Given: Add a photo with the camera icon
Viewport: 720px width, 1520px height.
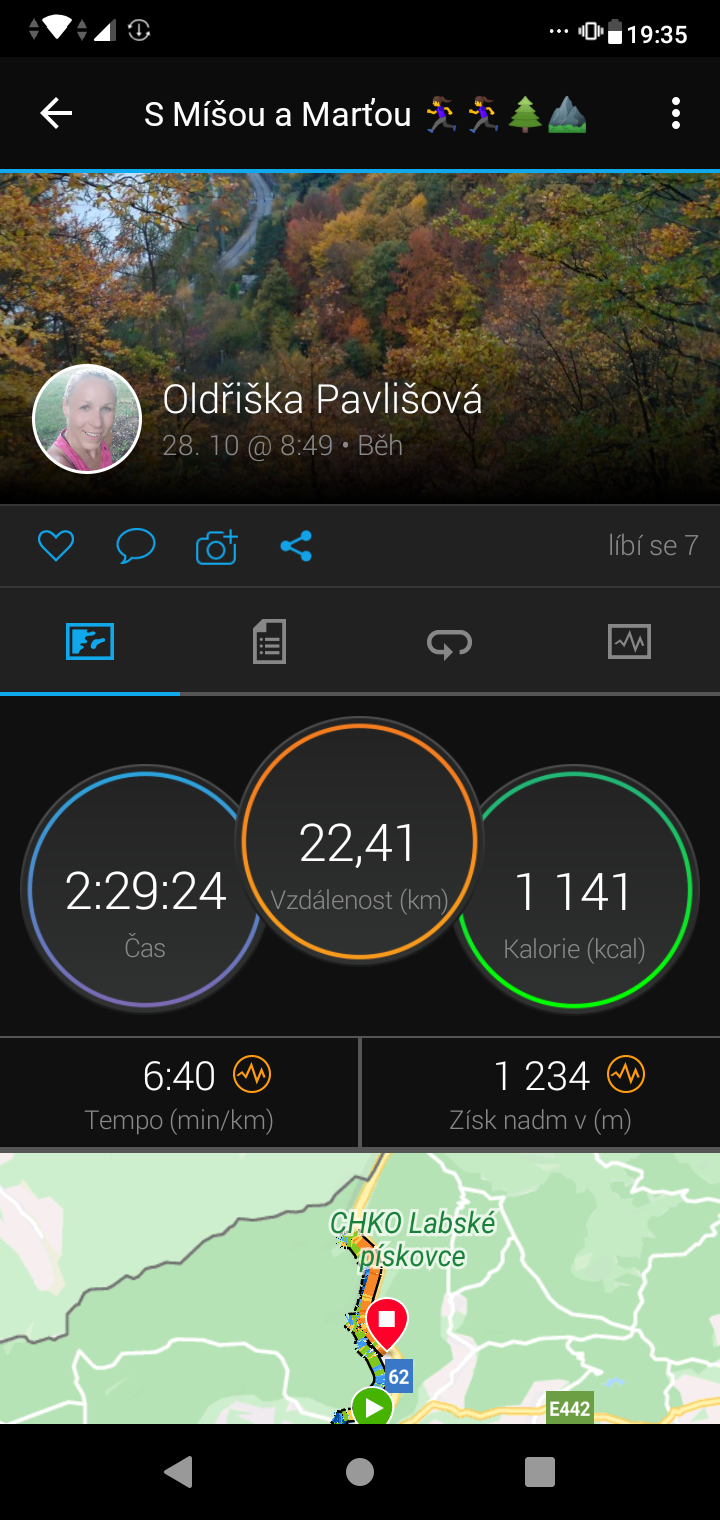Looking at the screenshot, I should coord(216,546).
